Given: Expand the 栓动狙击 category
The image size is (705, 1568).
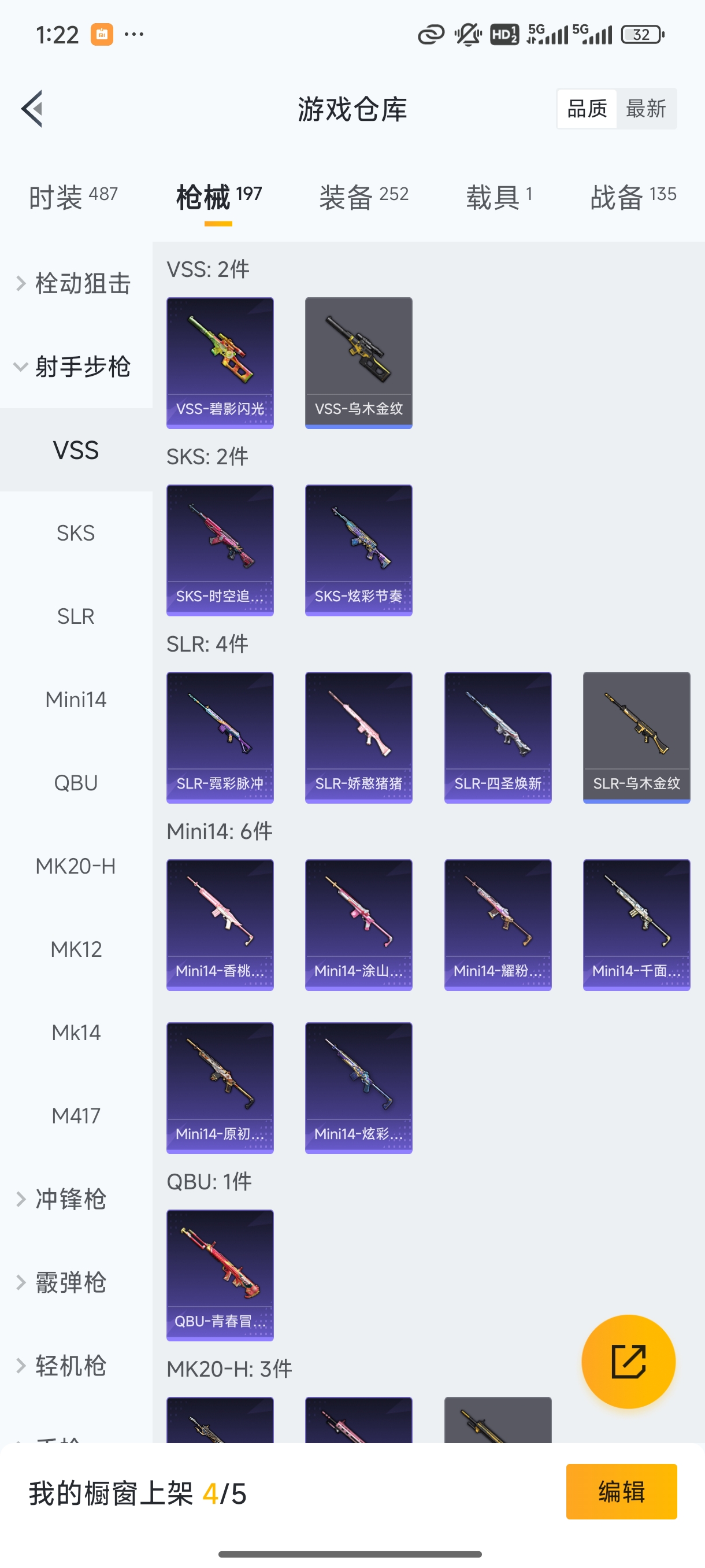Looking at the screenshot, I should pos(76,283).
